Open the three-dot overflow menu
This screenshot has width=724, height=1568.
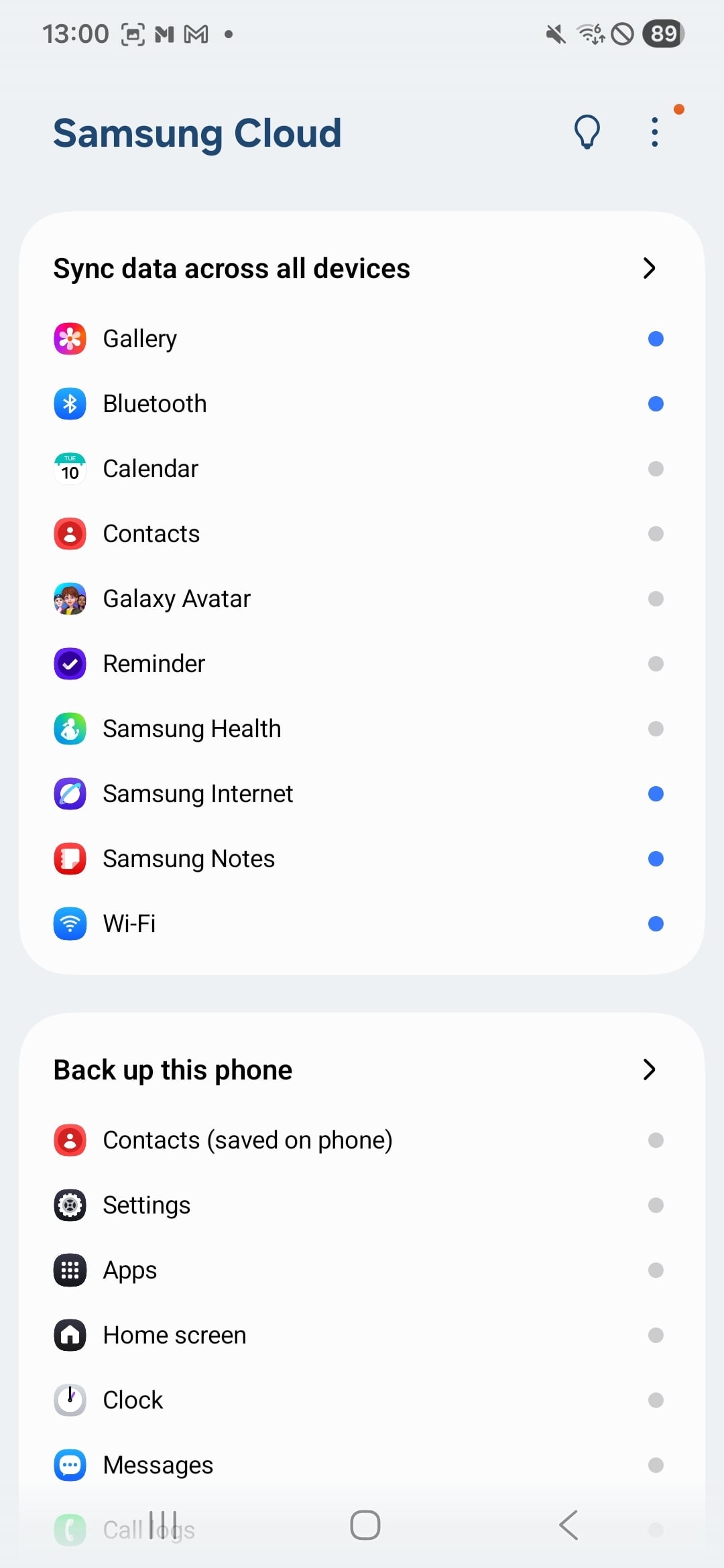click(x=654, y=132)
